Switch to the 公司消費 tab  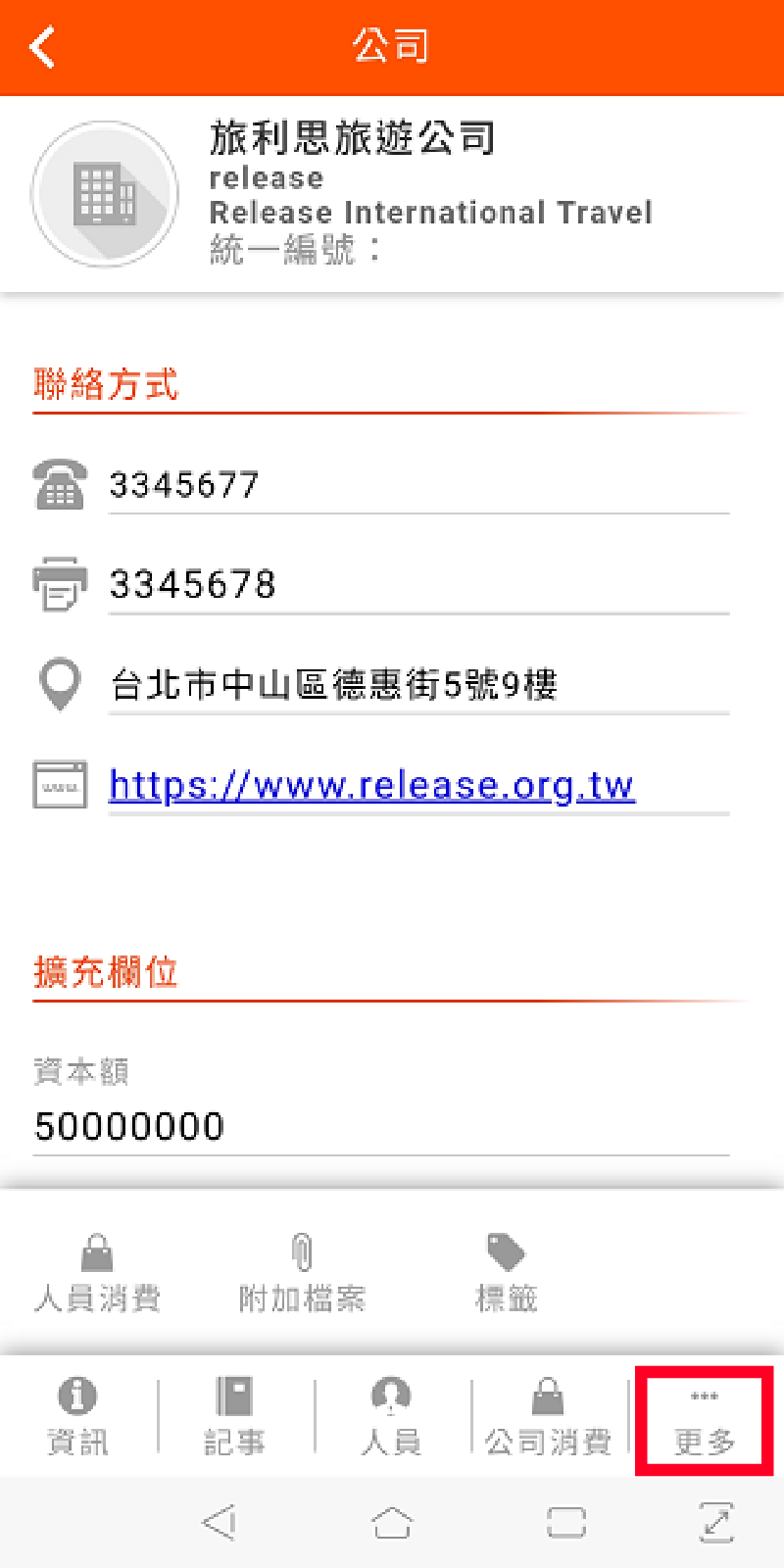(548, 1417)
